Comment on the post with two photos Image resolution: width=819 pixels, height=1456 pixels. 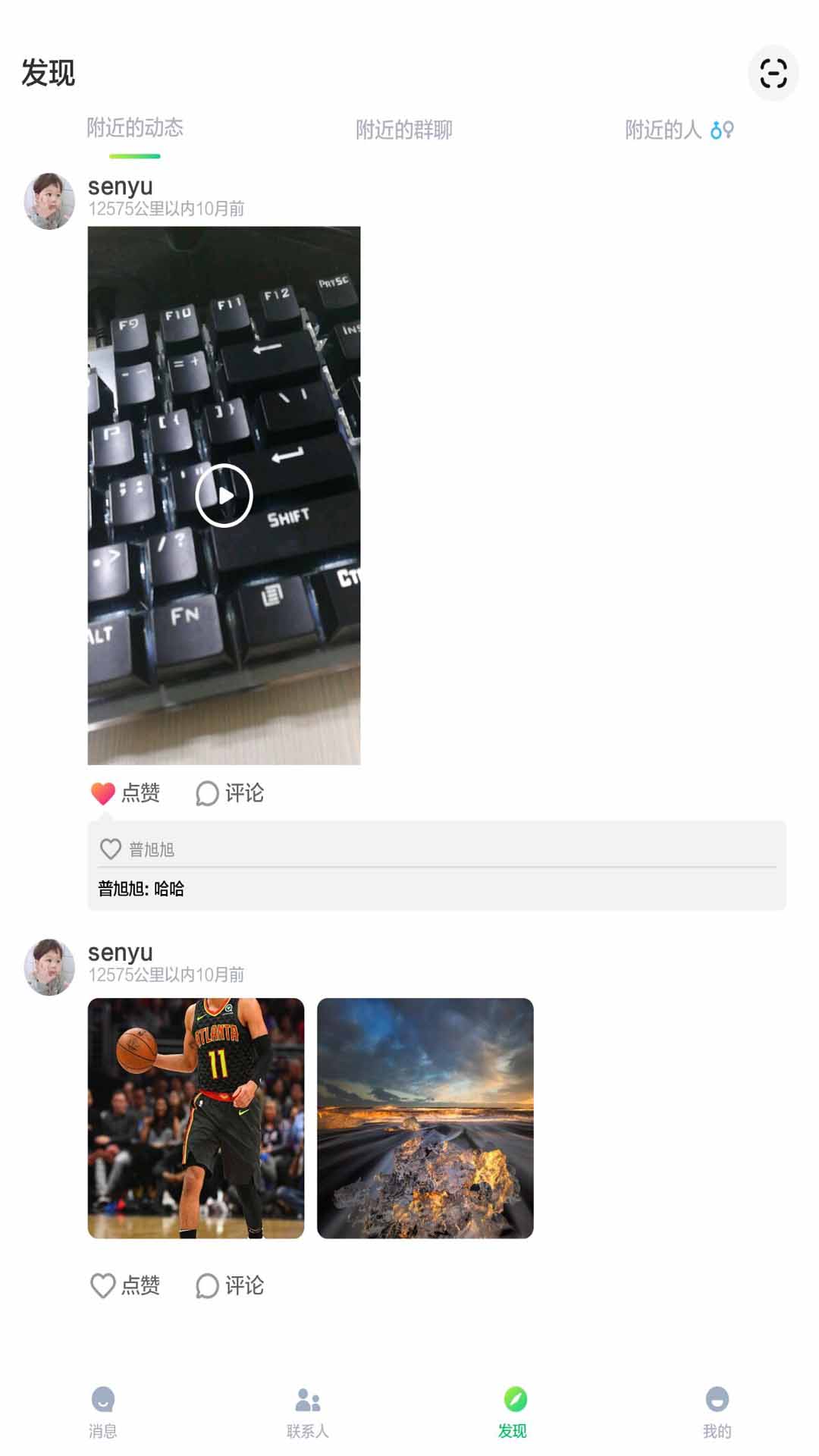230,1285
